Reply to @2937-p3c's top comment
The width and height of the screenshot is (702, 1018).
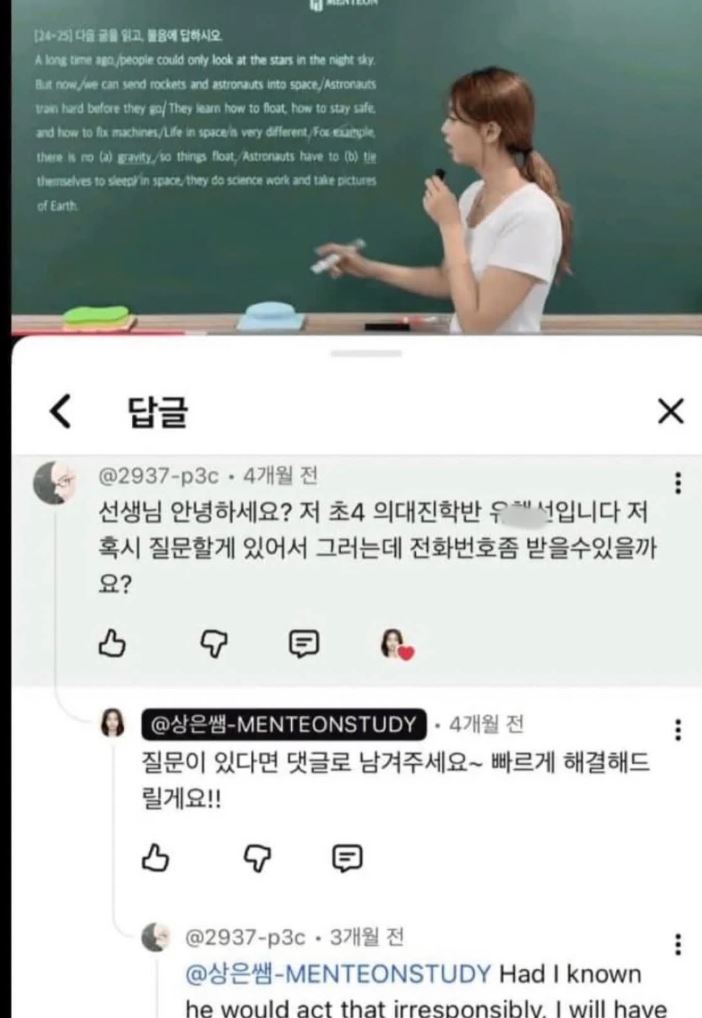(x=303, y=643)
